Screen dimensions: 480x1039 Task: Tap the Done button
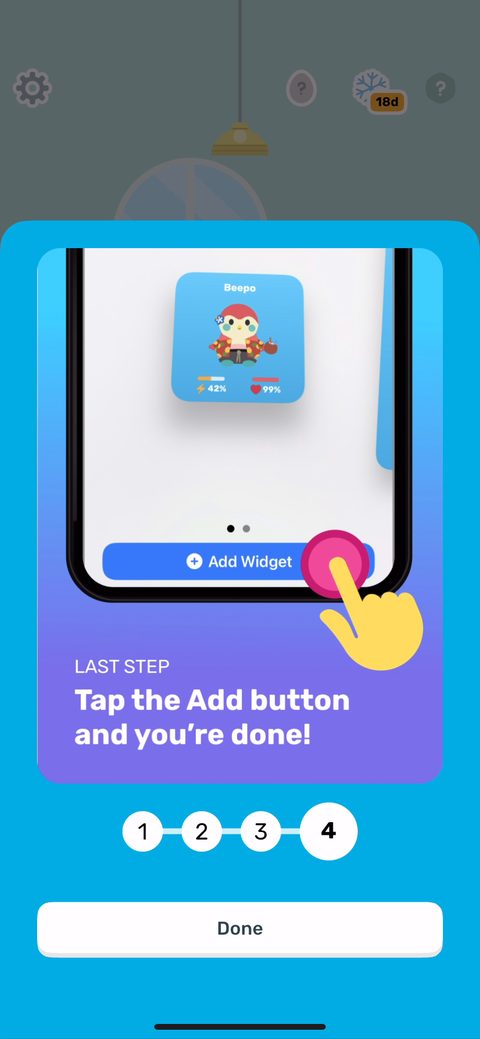coord(239,928)
